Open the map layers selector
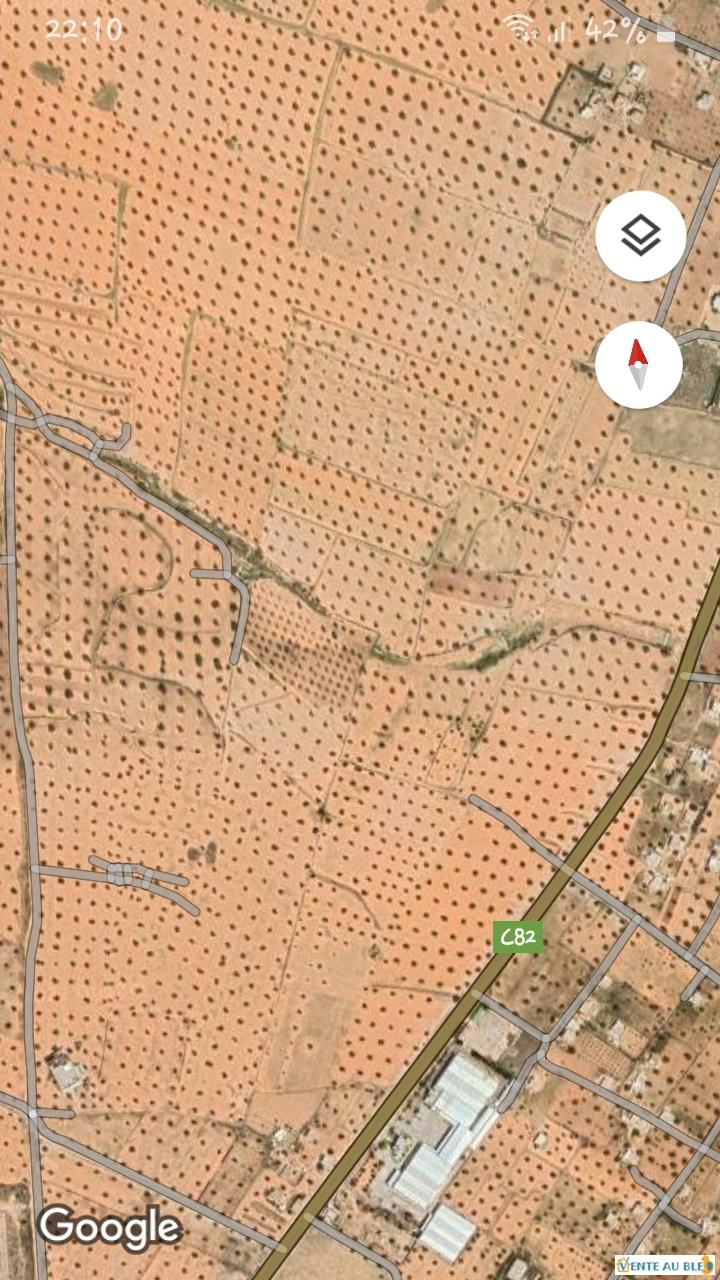This screenshot has height=1280, width=720. (640, 237)
